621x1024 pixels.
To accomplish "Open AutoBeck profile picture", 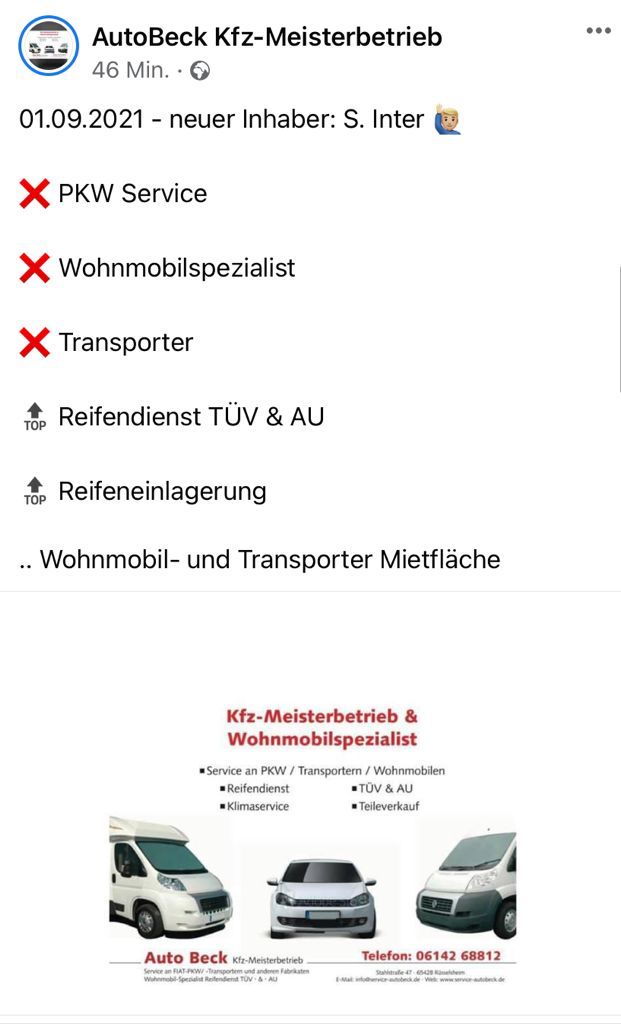I will (48, 46).
